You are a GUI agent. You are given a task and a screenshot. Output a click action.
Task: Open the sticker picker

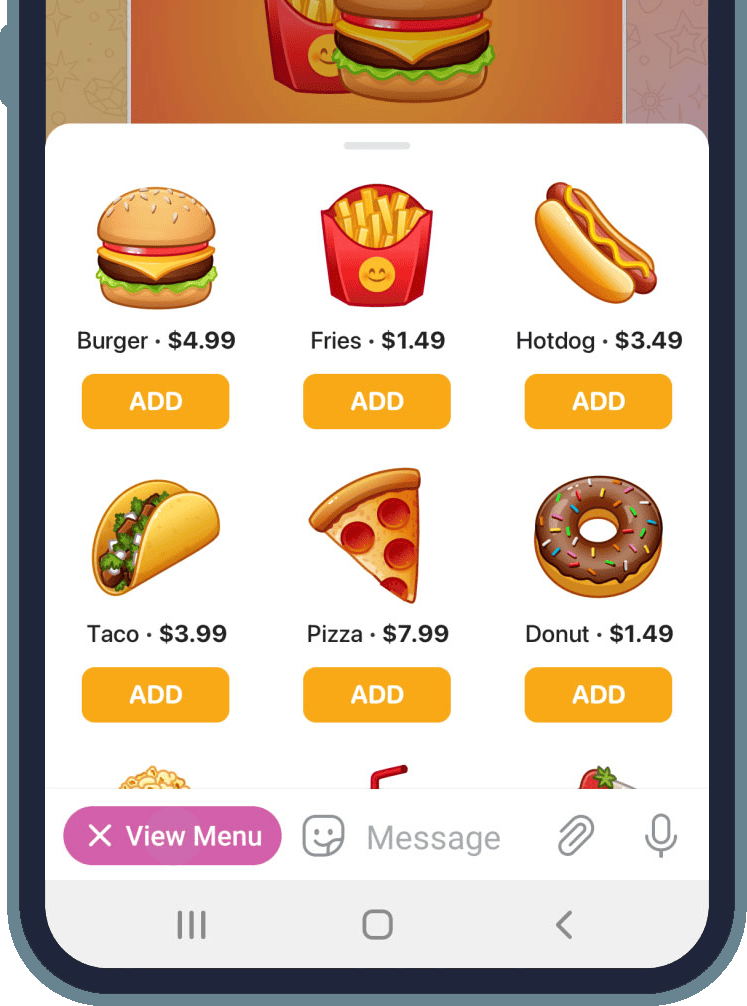tap(324, 836)
